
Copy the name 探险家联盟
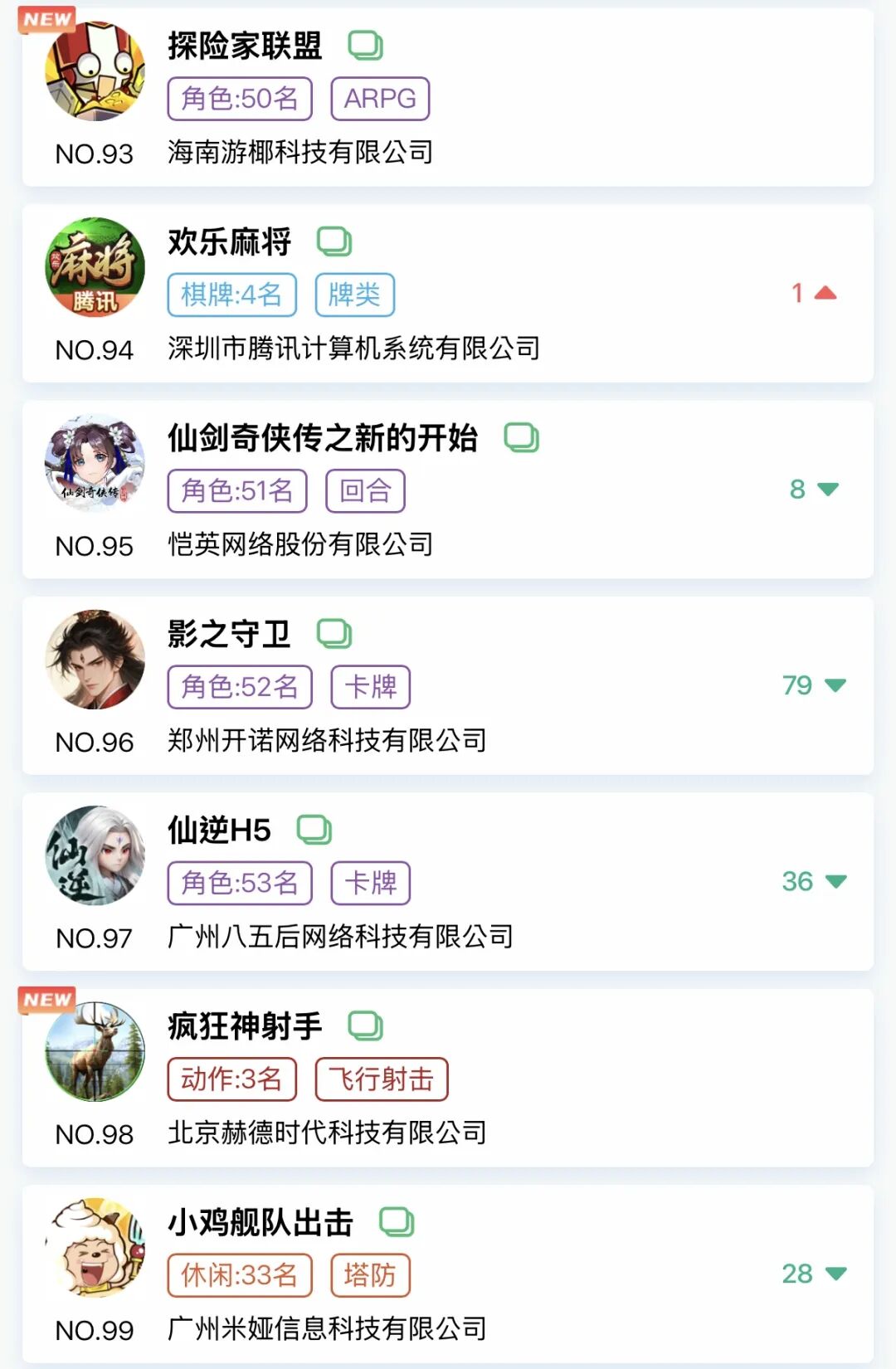[x=365, y=46]
